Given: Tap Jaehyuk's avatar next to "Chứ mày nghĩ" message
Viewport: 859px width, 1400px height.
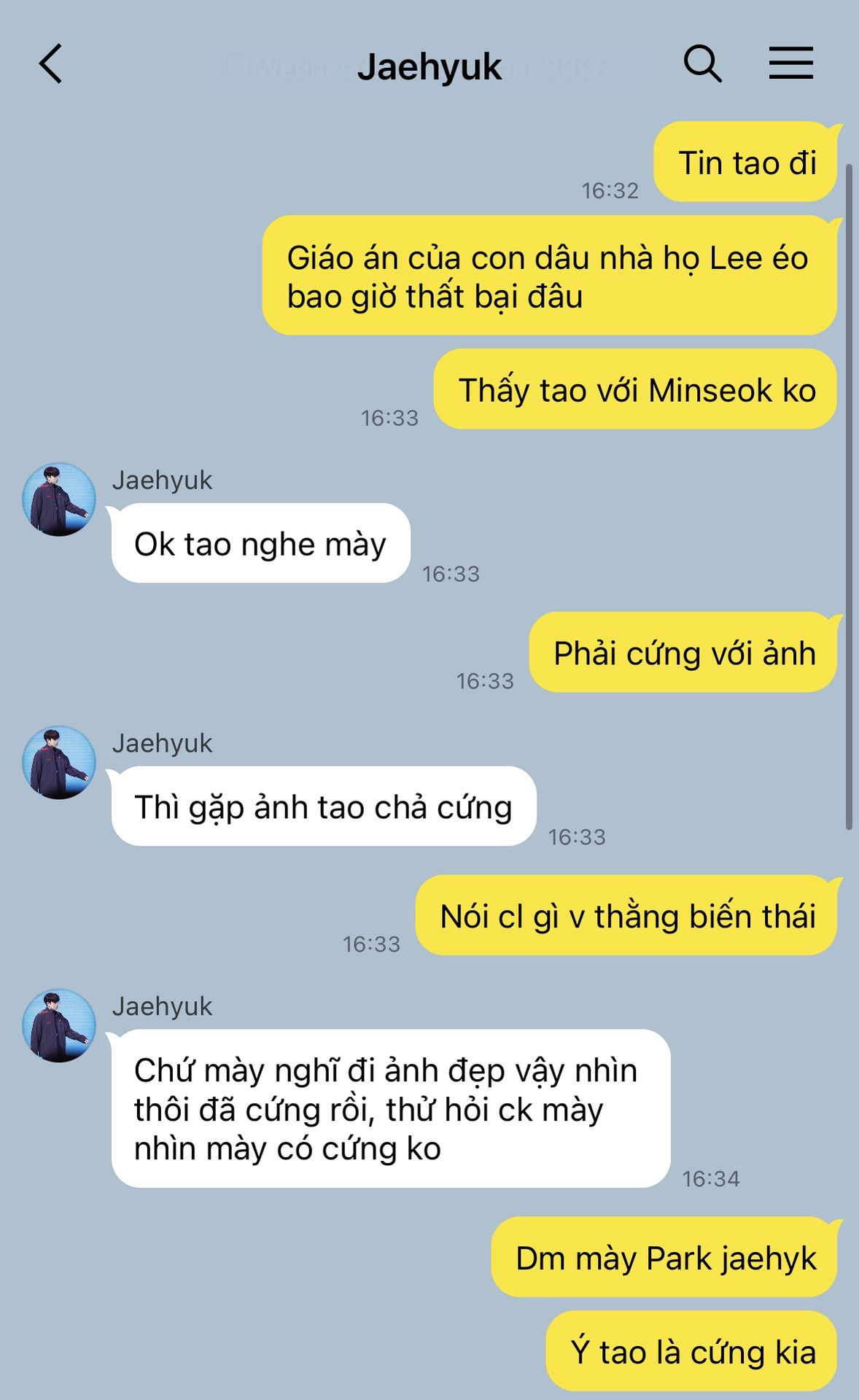Looking at the screenshot, I should coord(59,1026).
